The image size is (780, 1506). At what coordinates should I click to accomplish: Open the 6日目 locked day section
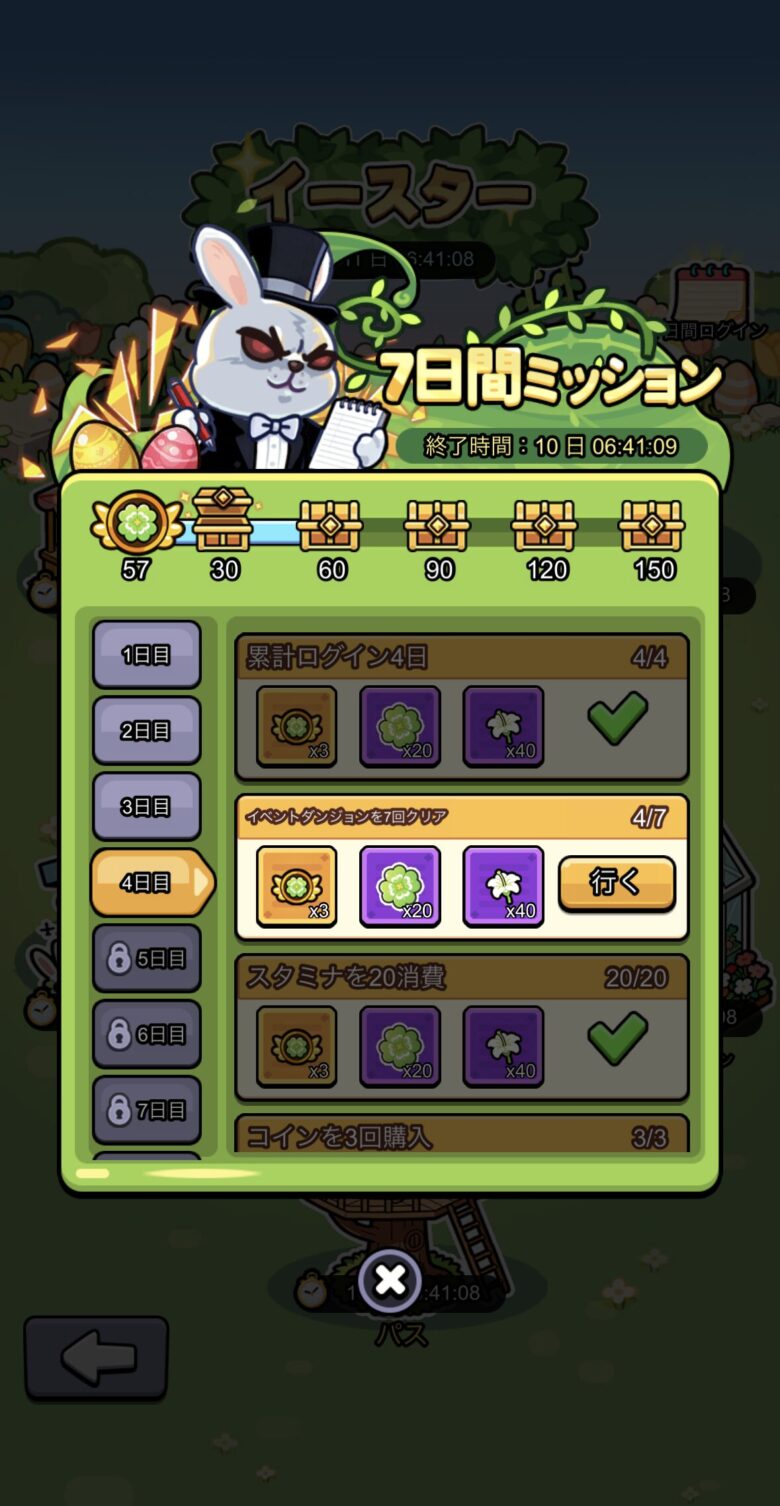[147, 1033]
